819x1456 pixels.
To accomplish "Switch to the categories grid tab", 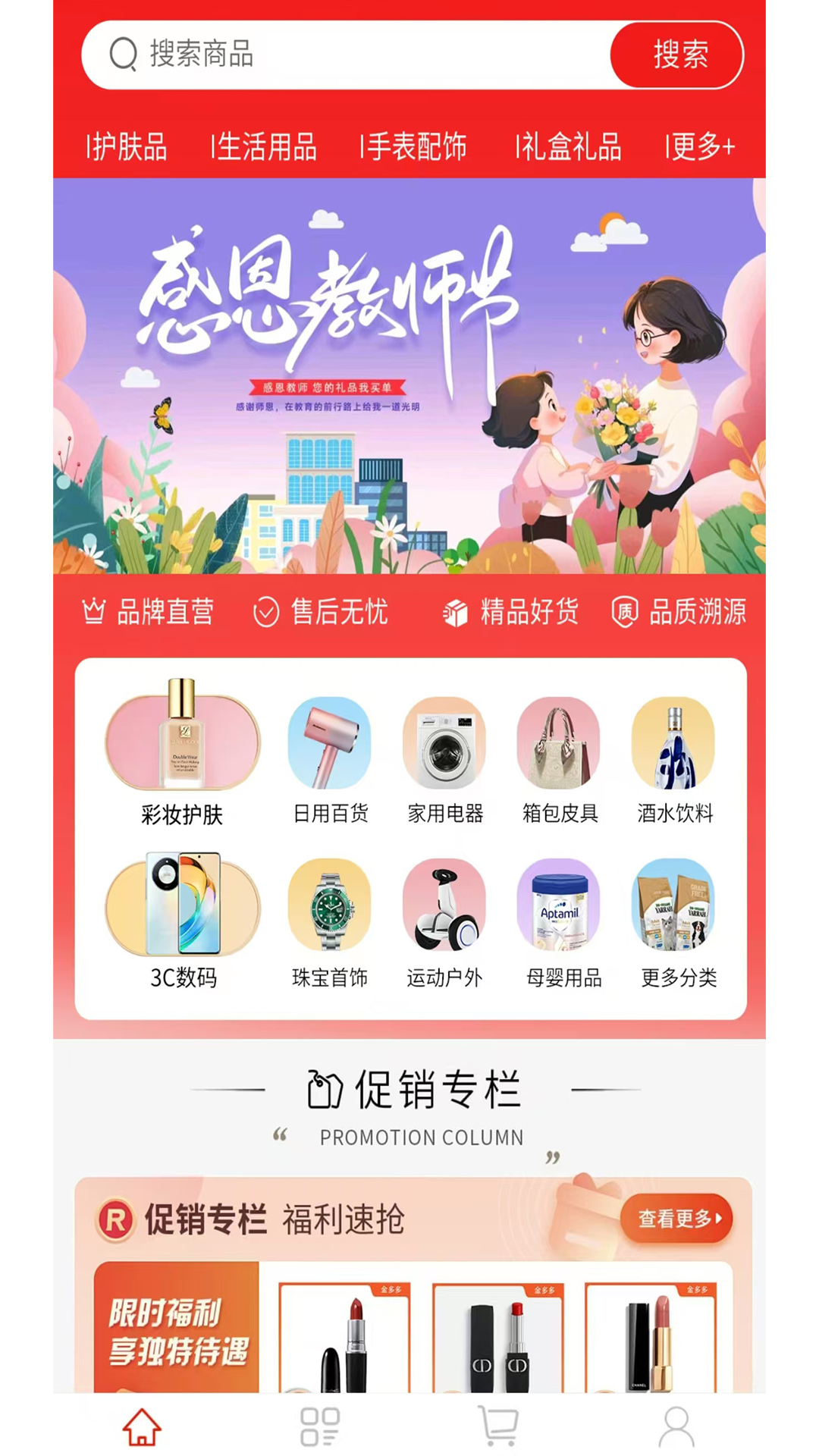I will (x=319, y=1426).
